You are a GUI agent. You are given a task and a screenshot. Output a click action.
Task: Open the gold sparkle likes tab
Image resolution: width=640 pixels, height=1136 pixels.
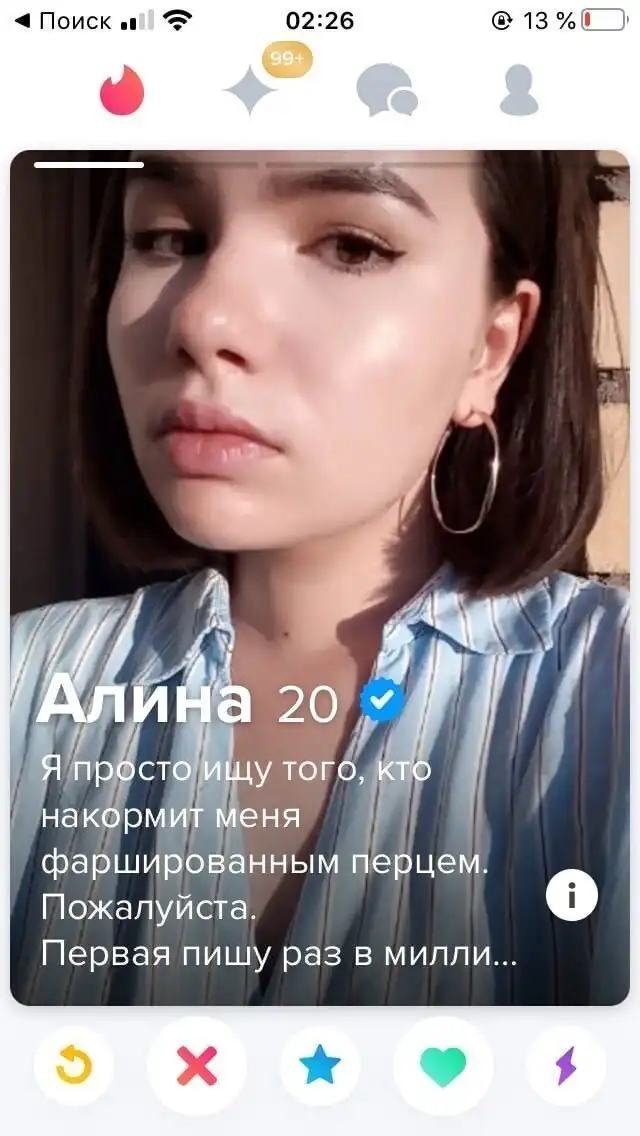pos(250,91)
